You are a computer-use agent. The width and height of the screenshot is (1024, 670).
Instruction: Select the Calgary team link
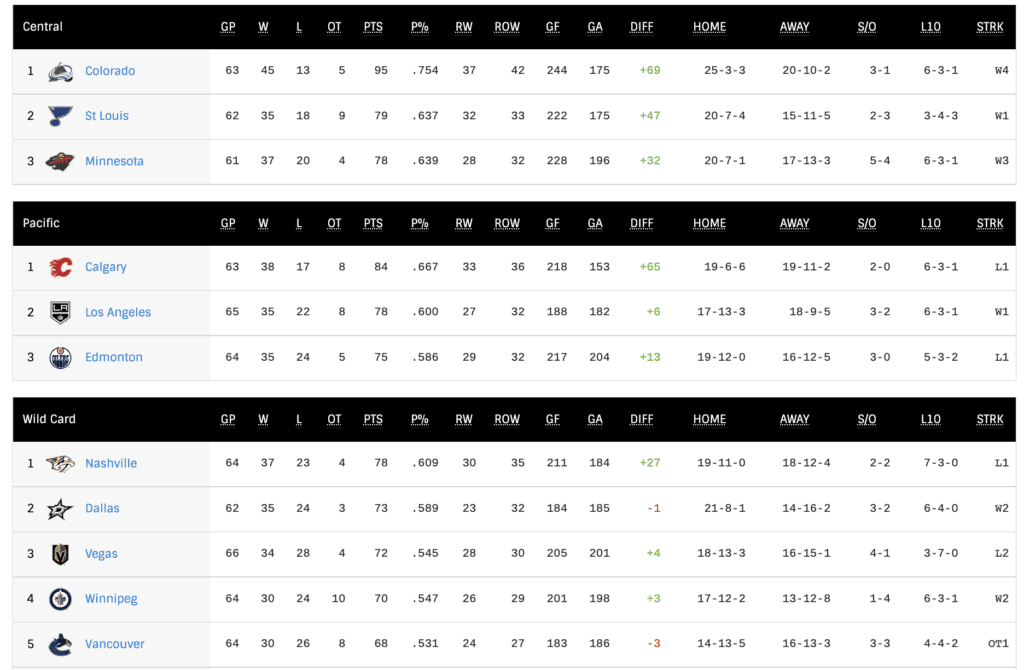pyautogui.click(x=105, y=267)
